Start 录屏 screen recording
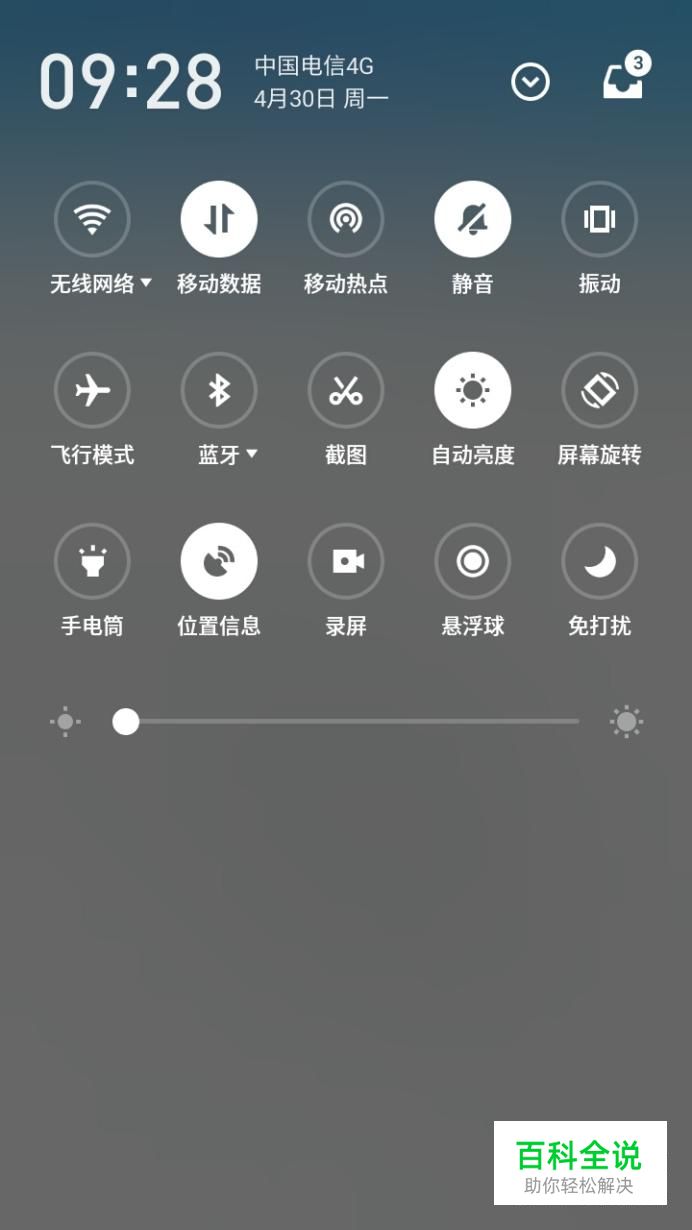The width and height of the screenshot is (692, 1230). coord(346,561)
